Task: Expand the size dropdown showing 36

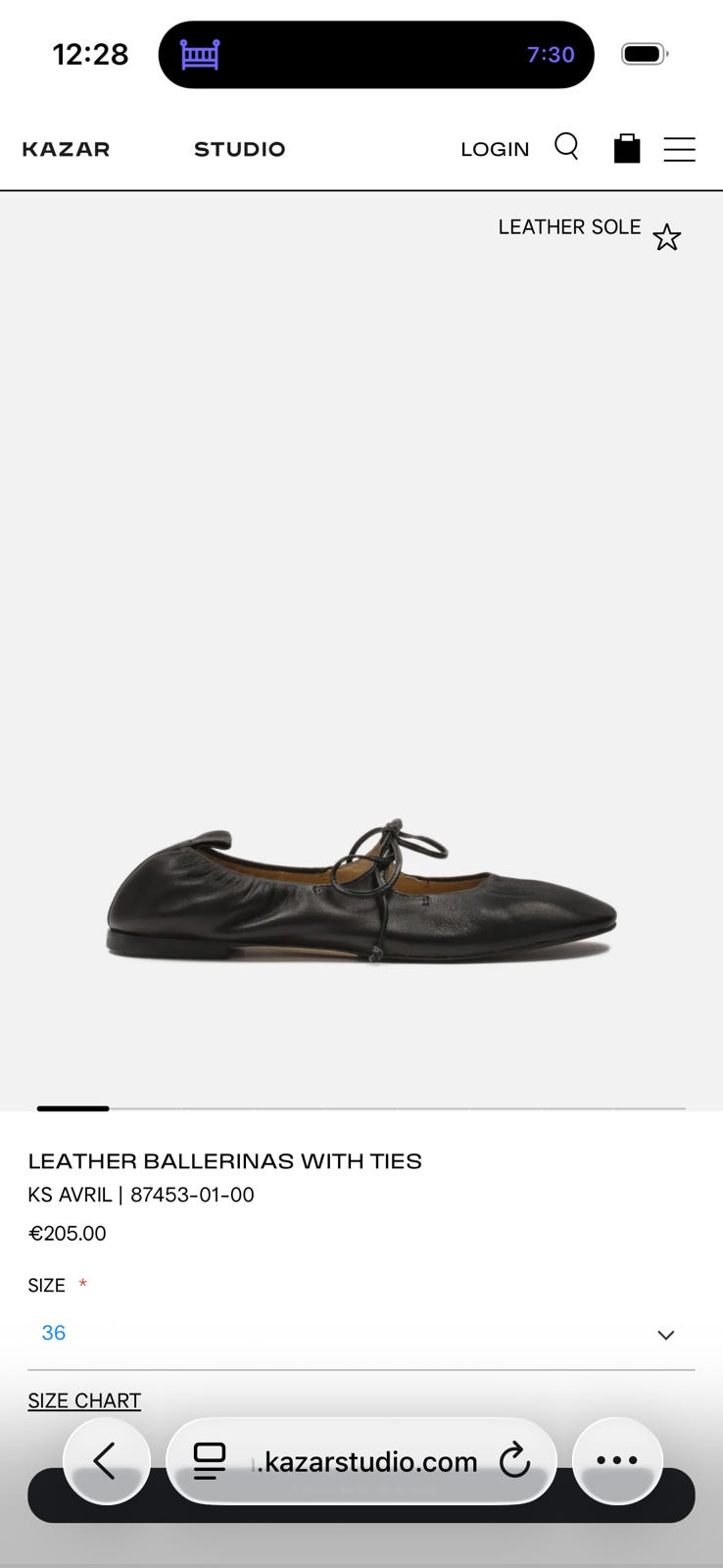Action: click(x=361, y=1334)
